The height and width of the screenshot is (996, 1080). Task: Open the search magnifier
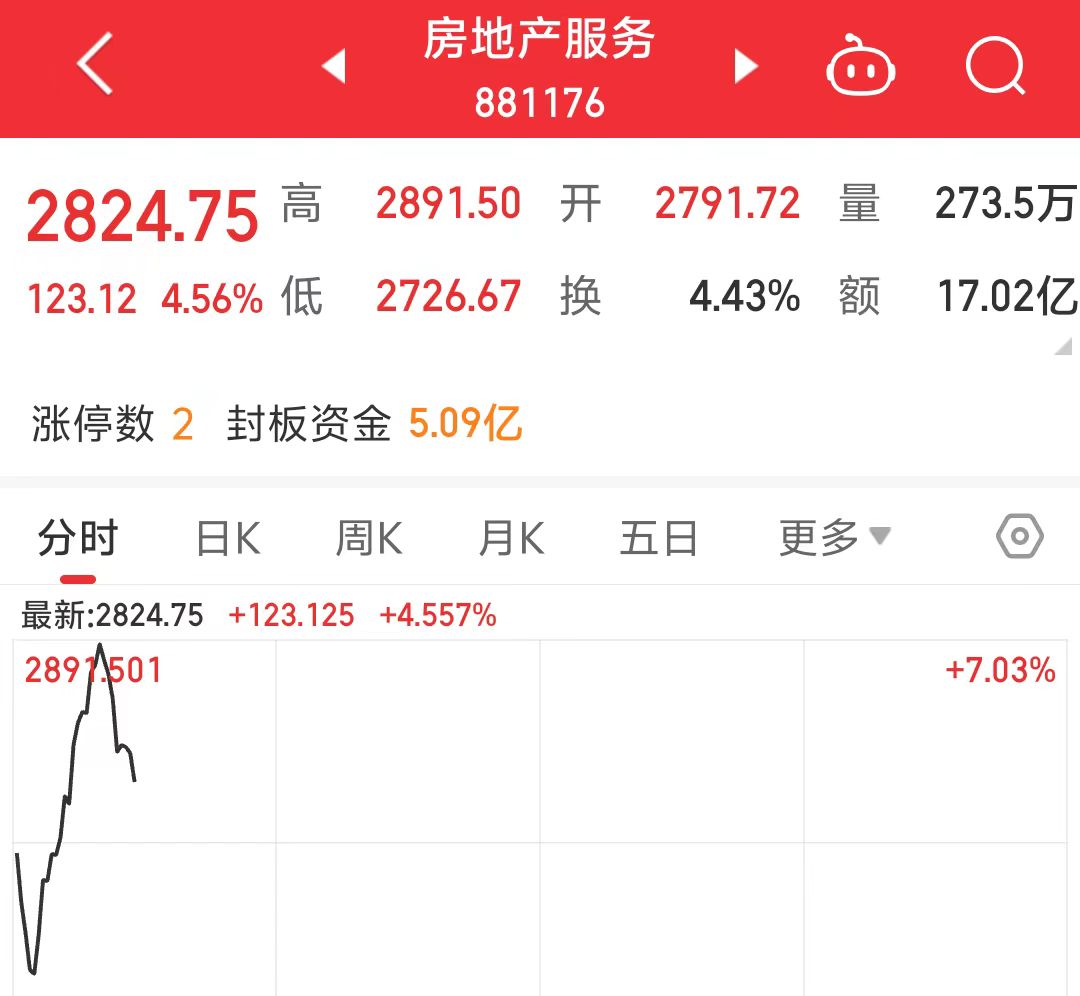pos(996,67)
